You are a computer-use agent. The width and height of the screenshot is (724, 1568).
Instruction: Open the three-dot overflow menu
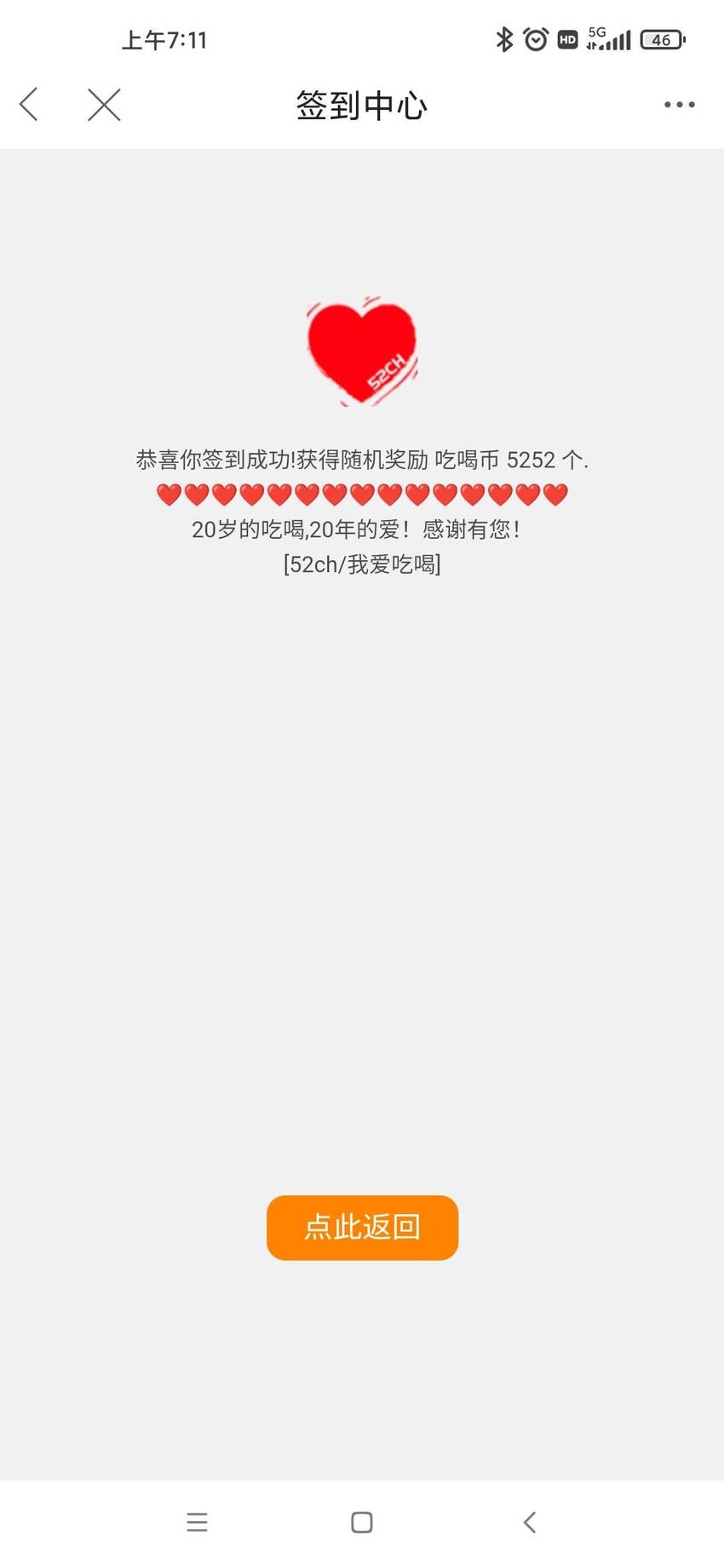679,105
